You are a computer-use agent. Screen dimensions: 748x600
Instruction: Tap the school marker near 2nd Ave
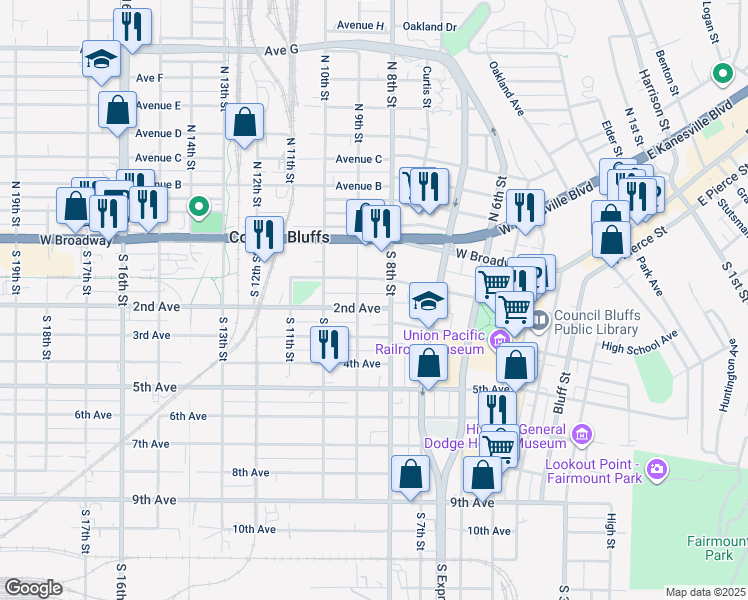click(x=428, y=303)
